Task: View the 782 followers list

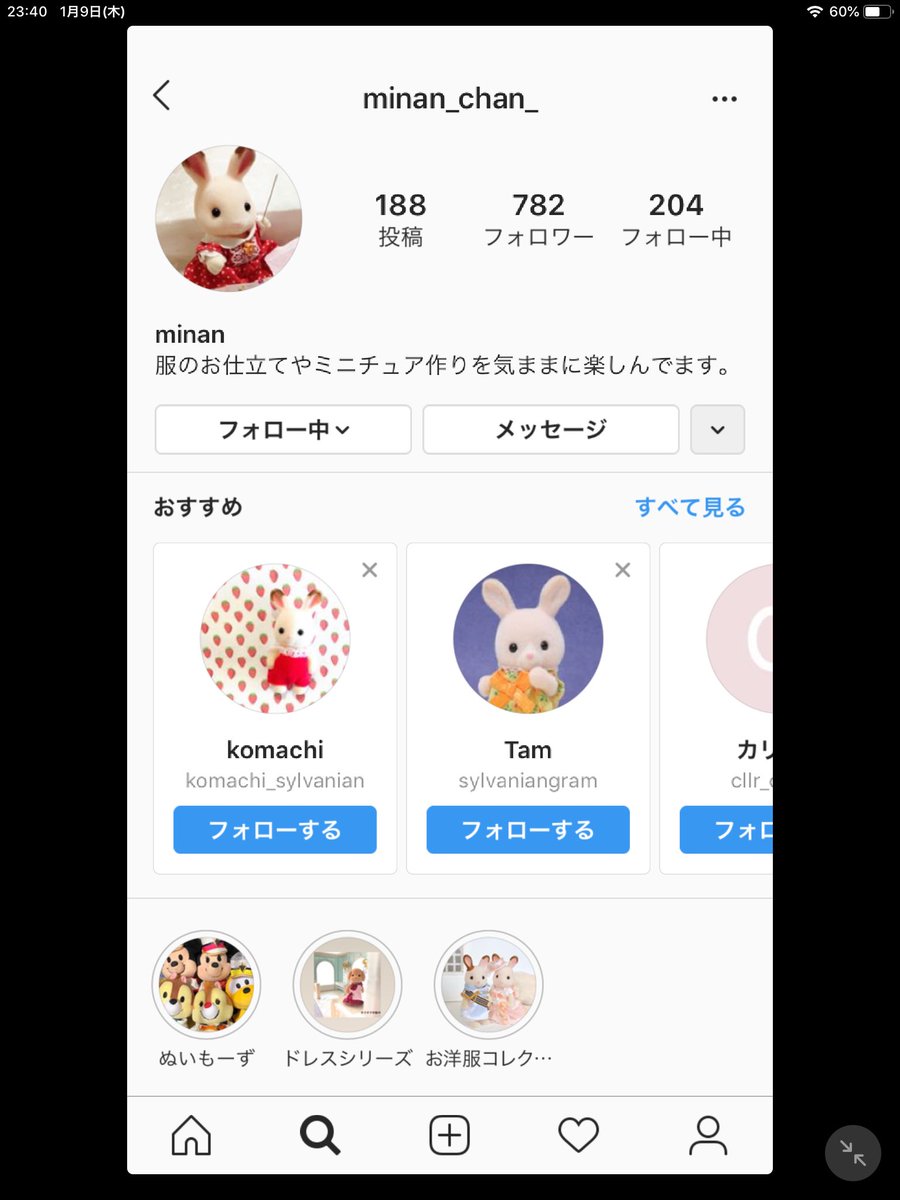Action: coord(538,219)
